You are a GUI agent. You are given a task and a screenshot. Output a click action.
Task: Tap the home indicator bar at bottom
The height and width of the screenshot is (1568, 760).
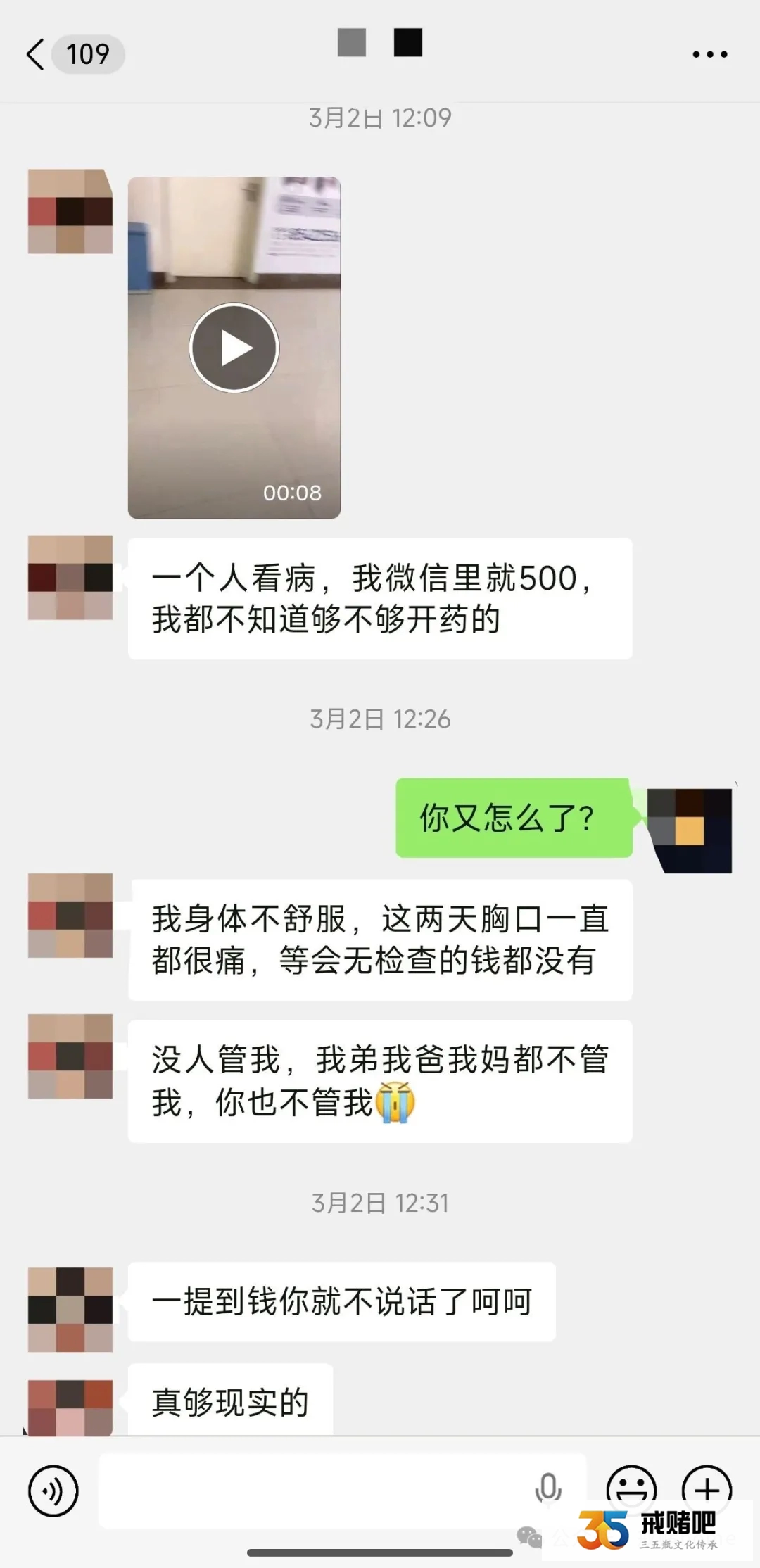click(380, 1553)
